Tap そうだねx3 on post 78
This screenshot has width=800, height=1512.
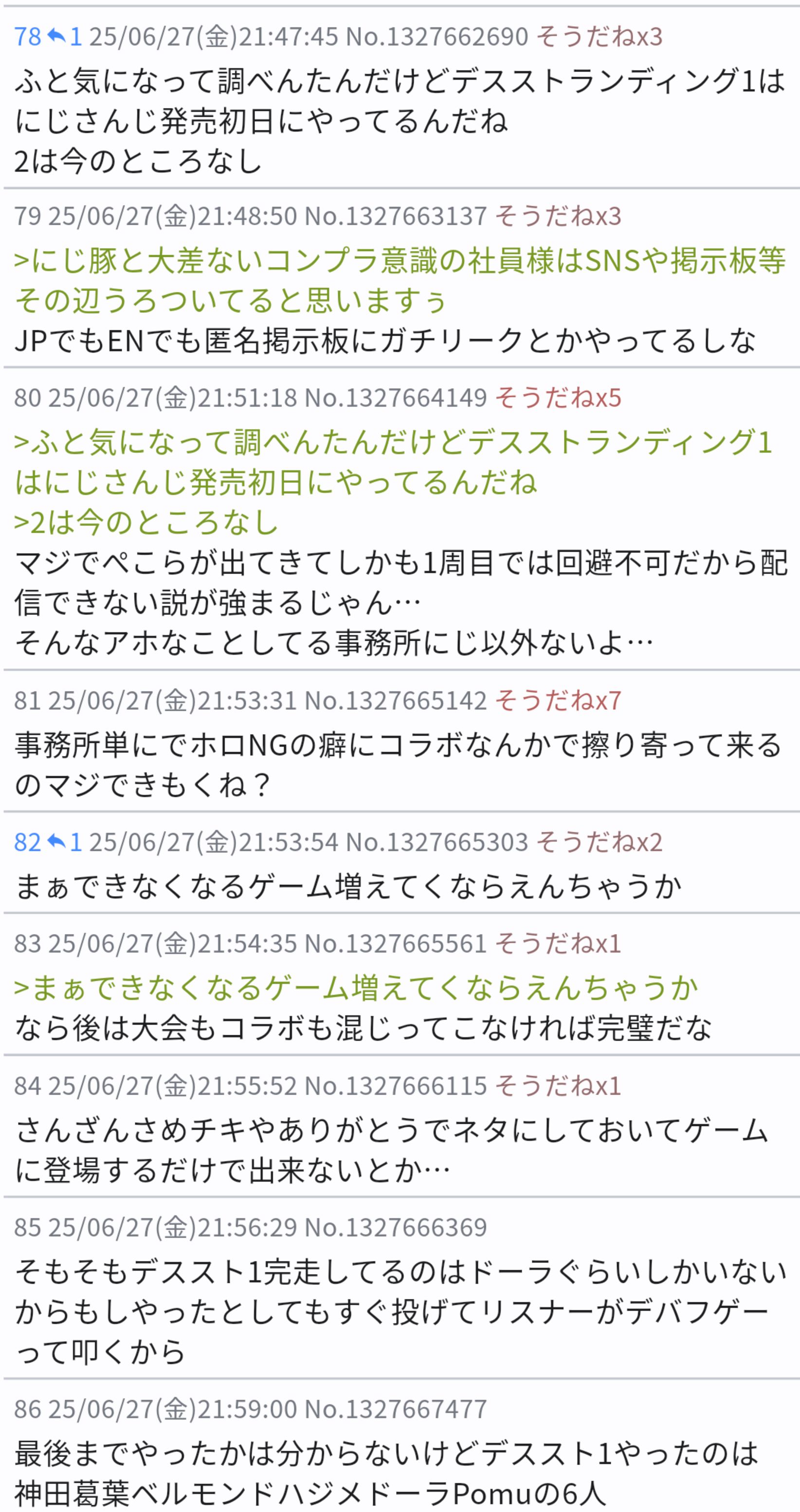click(x=599, y=37)
